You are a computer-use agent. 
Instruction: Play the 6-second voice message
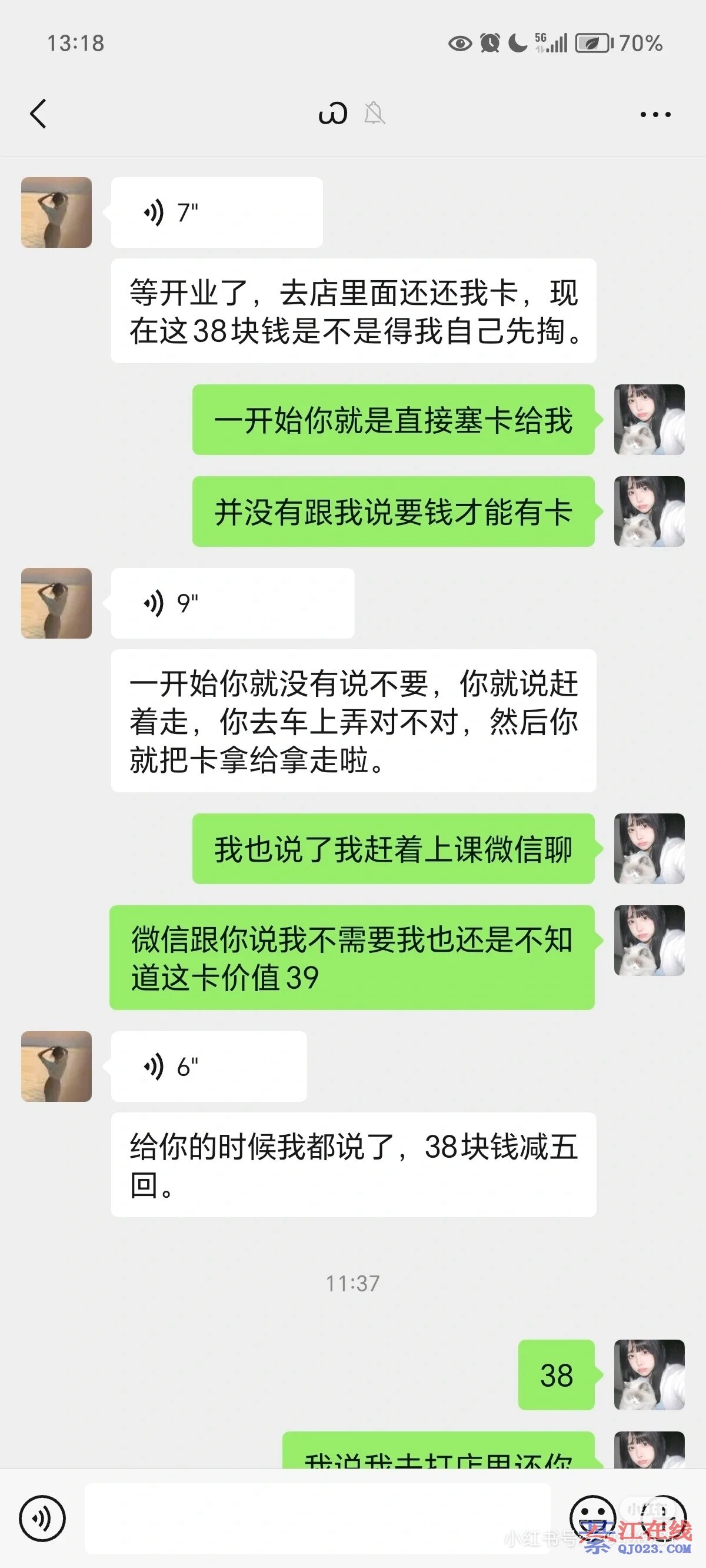pos(208,1067)
